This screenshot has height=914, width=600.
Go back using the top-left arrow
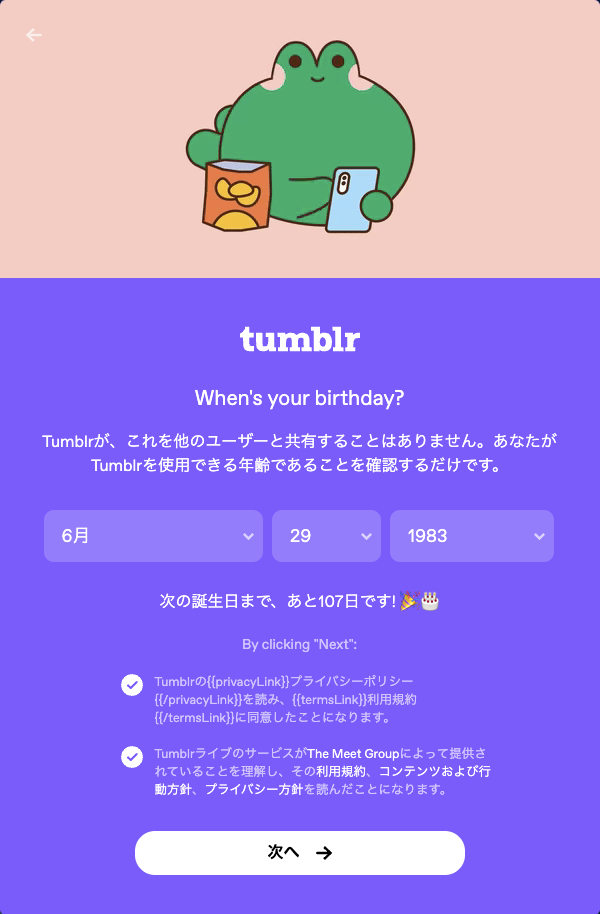34,35
